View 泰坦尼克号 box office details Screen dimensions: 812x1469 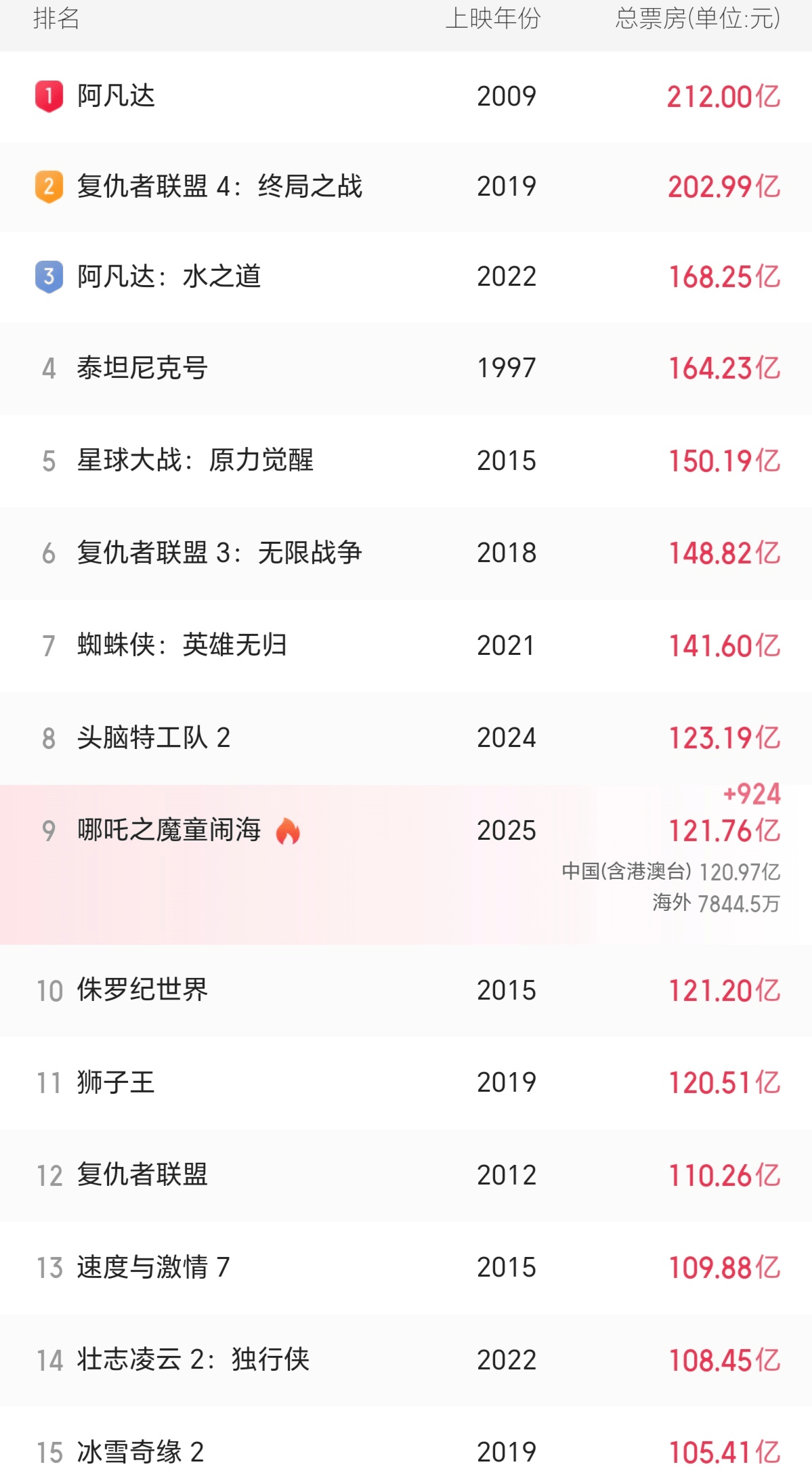pyautogui.click(x=142, y=368)
